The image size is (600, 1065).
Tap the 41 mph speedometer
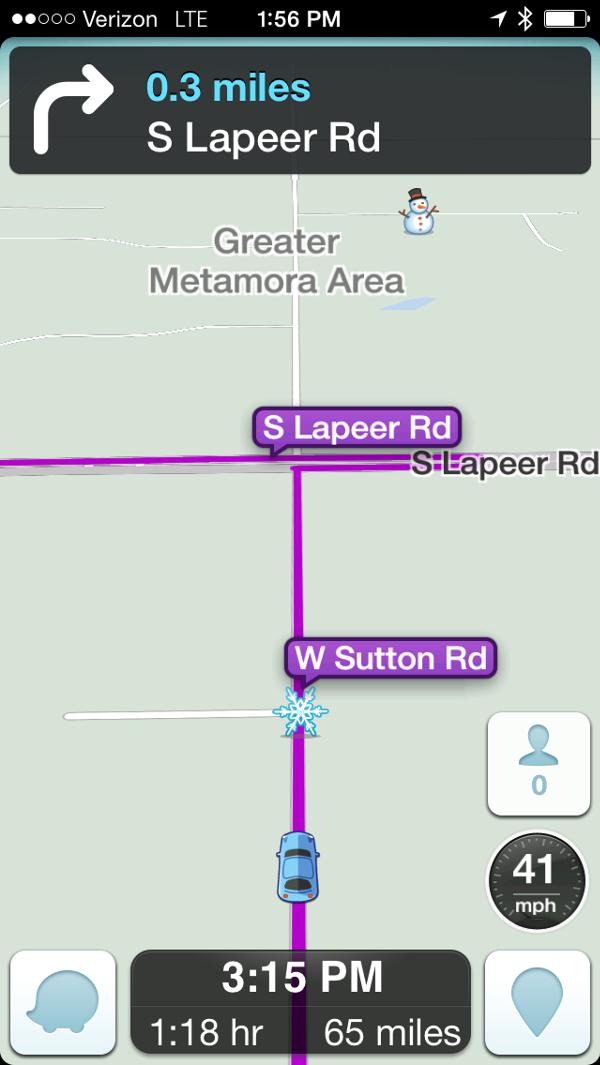tap(538, 881)
